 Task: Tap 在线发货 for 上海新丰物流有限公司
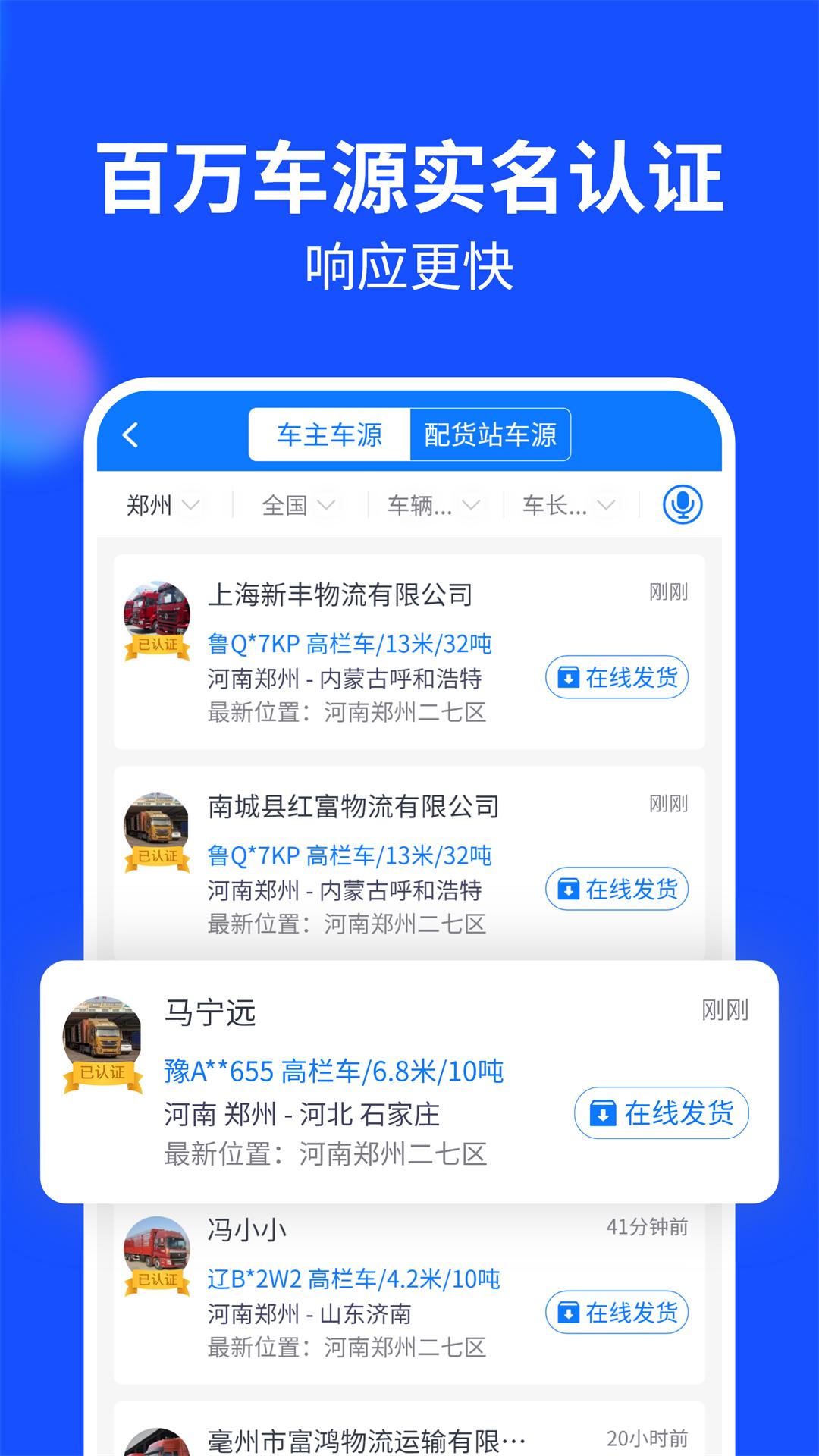tap(617, 678)
